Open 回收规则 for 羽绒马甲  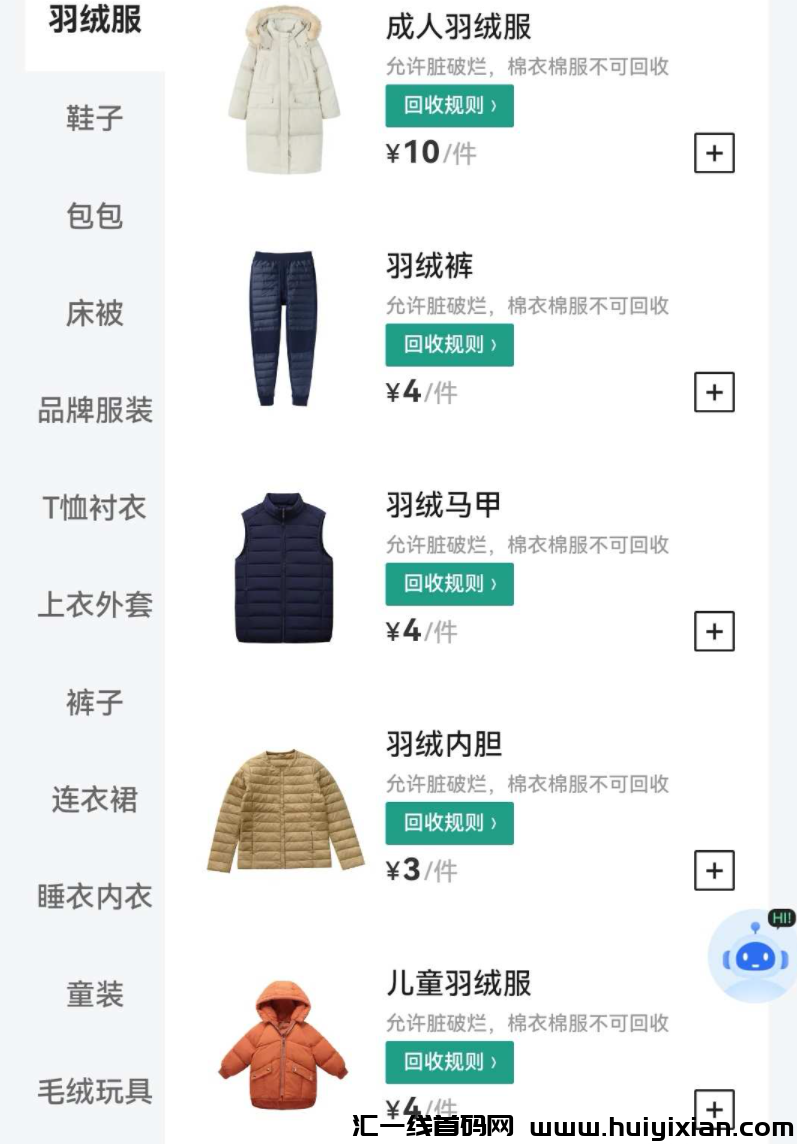[449, 584]
